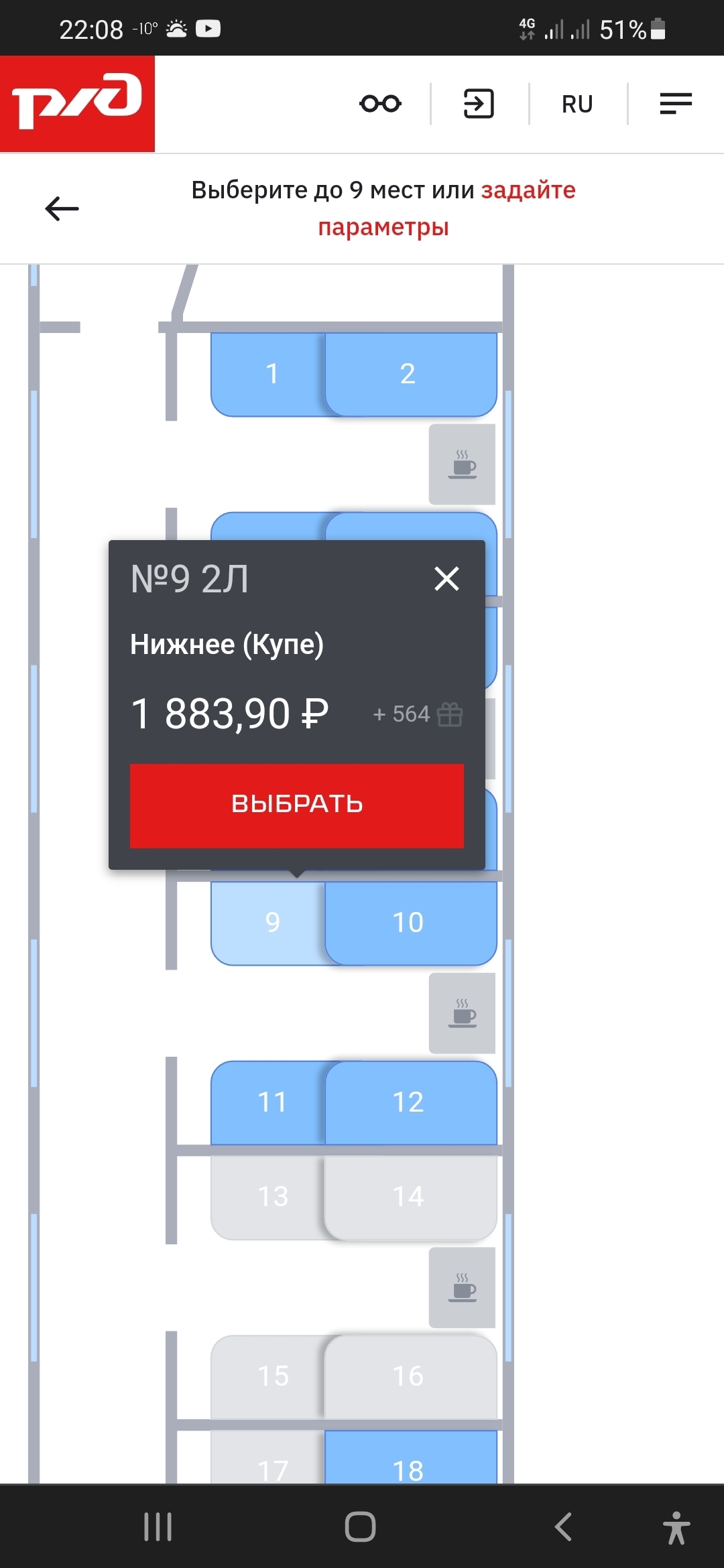Open the hamburger menu

tap(675, 104)
